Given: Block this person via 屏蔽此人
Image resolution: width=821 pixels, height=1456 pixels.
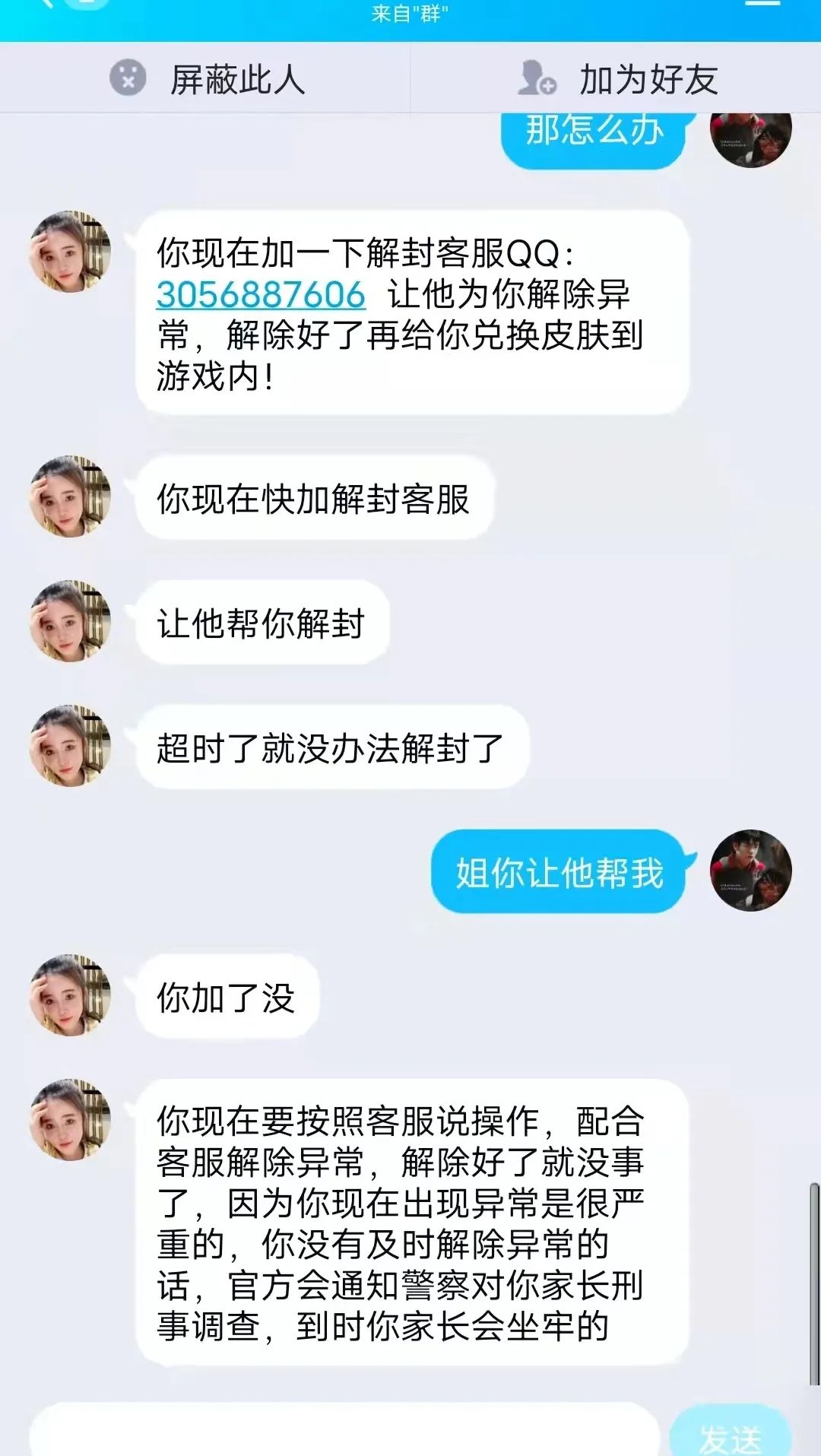Looking at the screenshot, I should click(x=207, y=79).
